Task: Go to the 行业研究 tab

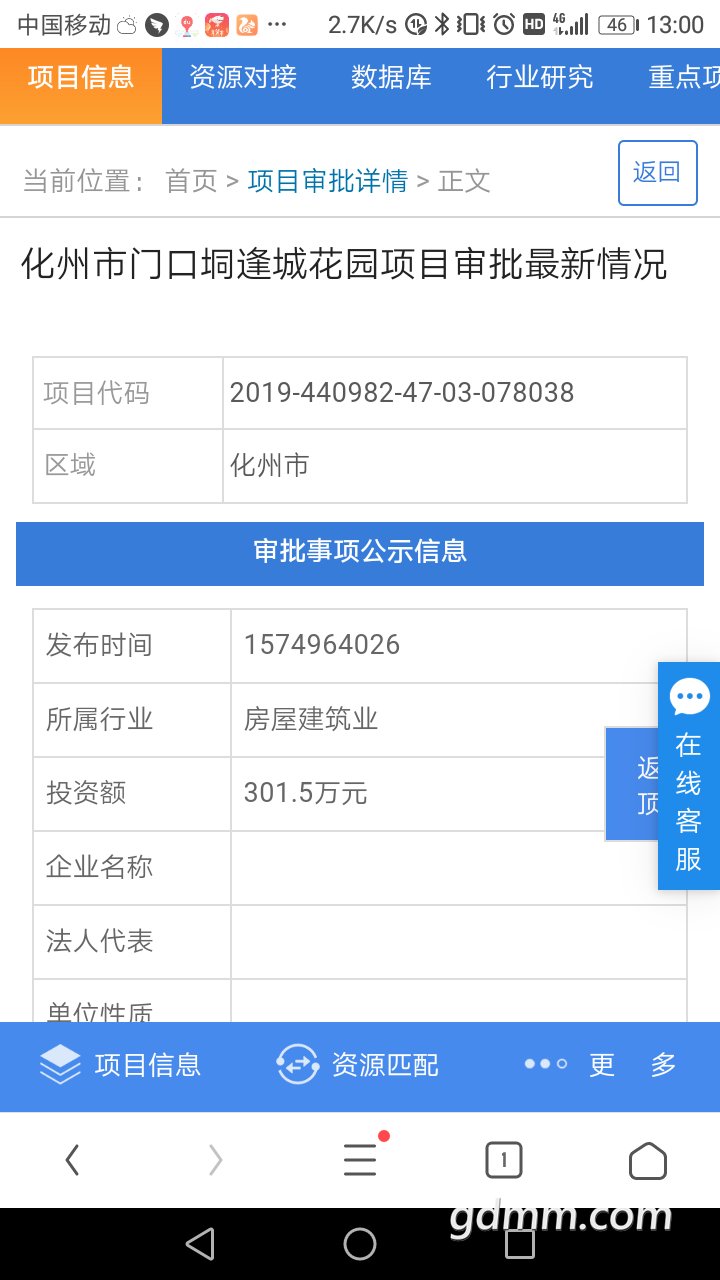Action: click(x=540, y=78)
